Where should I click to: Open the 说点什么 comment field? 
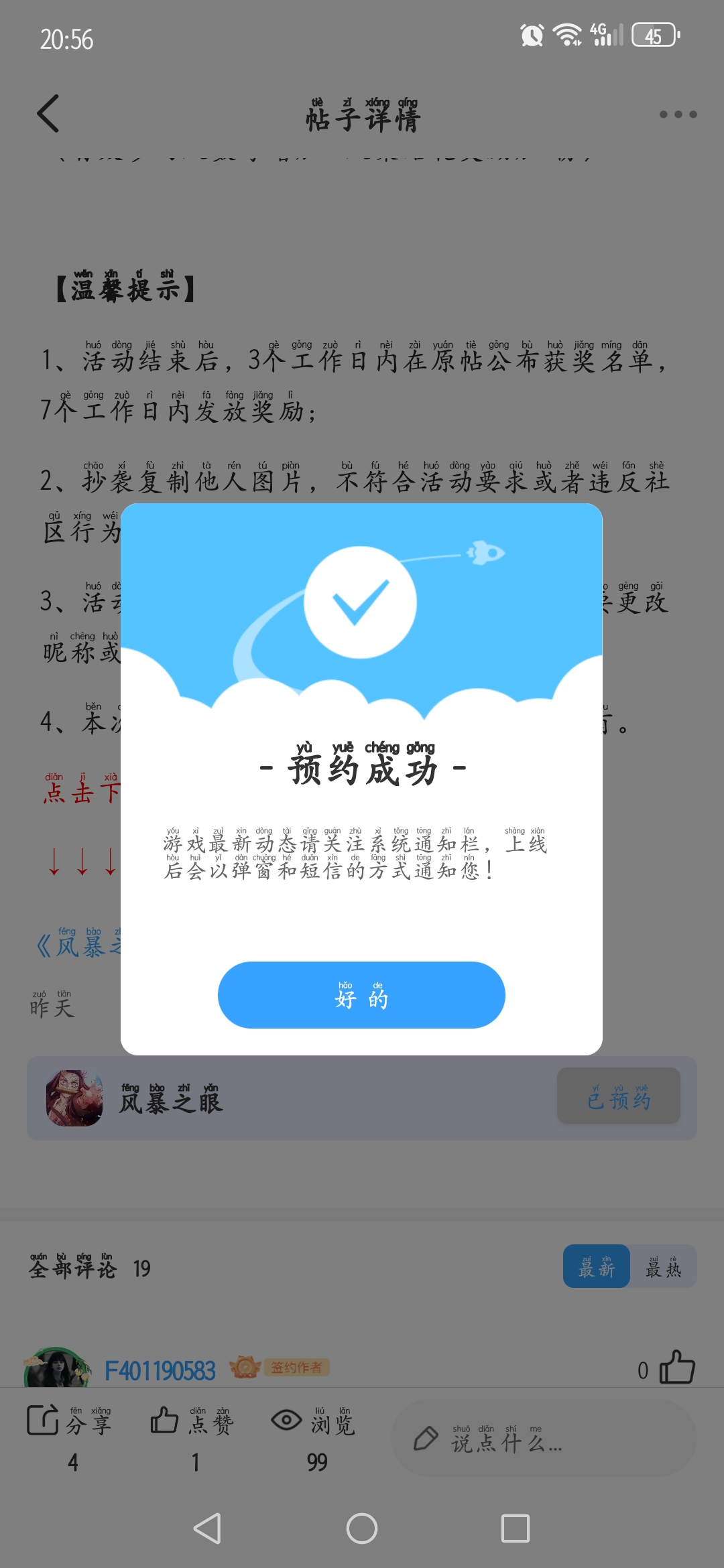(x=543, y=1438)
